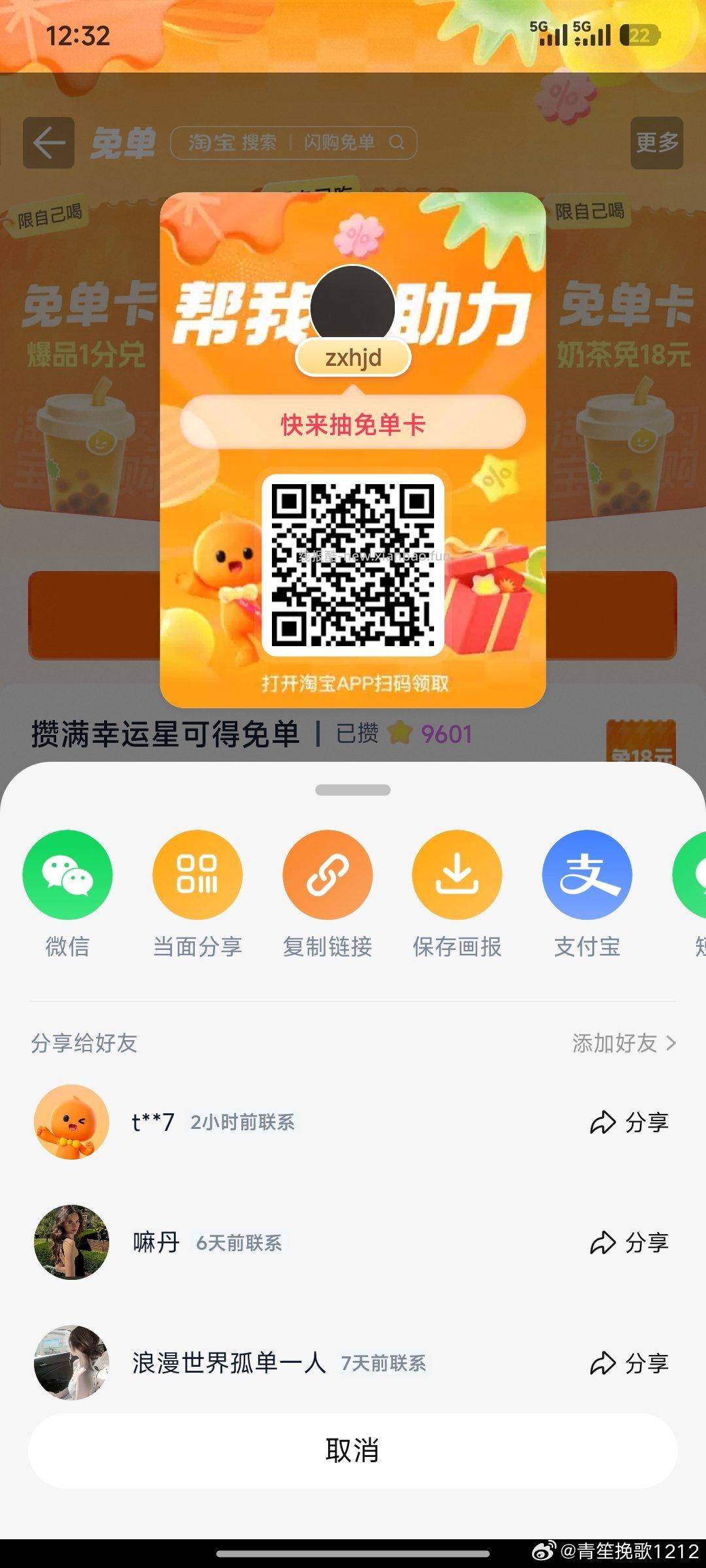Image resolution: width=706 pixels, height=1568 pixels.
Task: Open the 更多 more menu
Action: pos(657,142)
